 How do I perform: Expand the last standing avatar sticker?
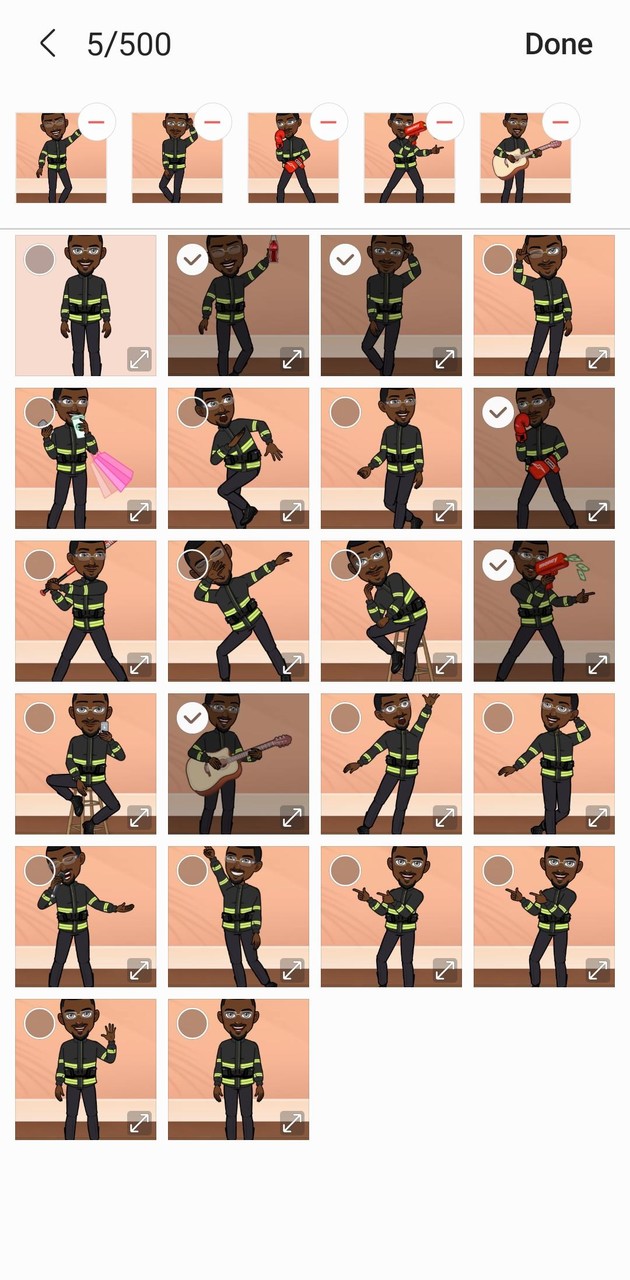point(292,1123)
